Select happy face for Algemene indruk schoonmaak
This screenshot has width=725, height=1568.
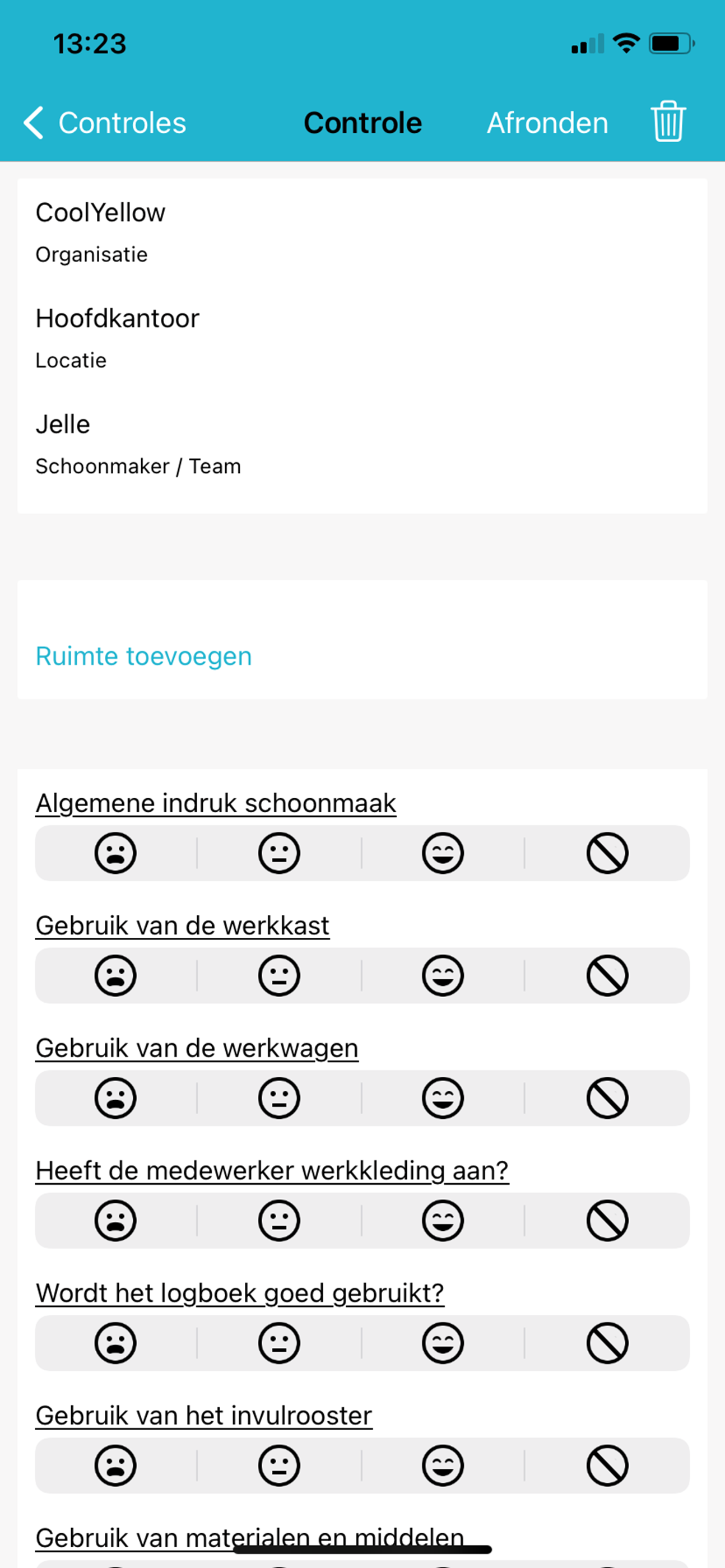point(443,853)
